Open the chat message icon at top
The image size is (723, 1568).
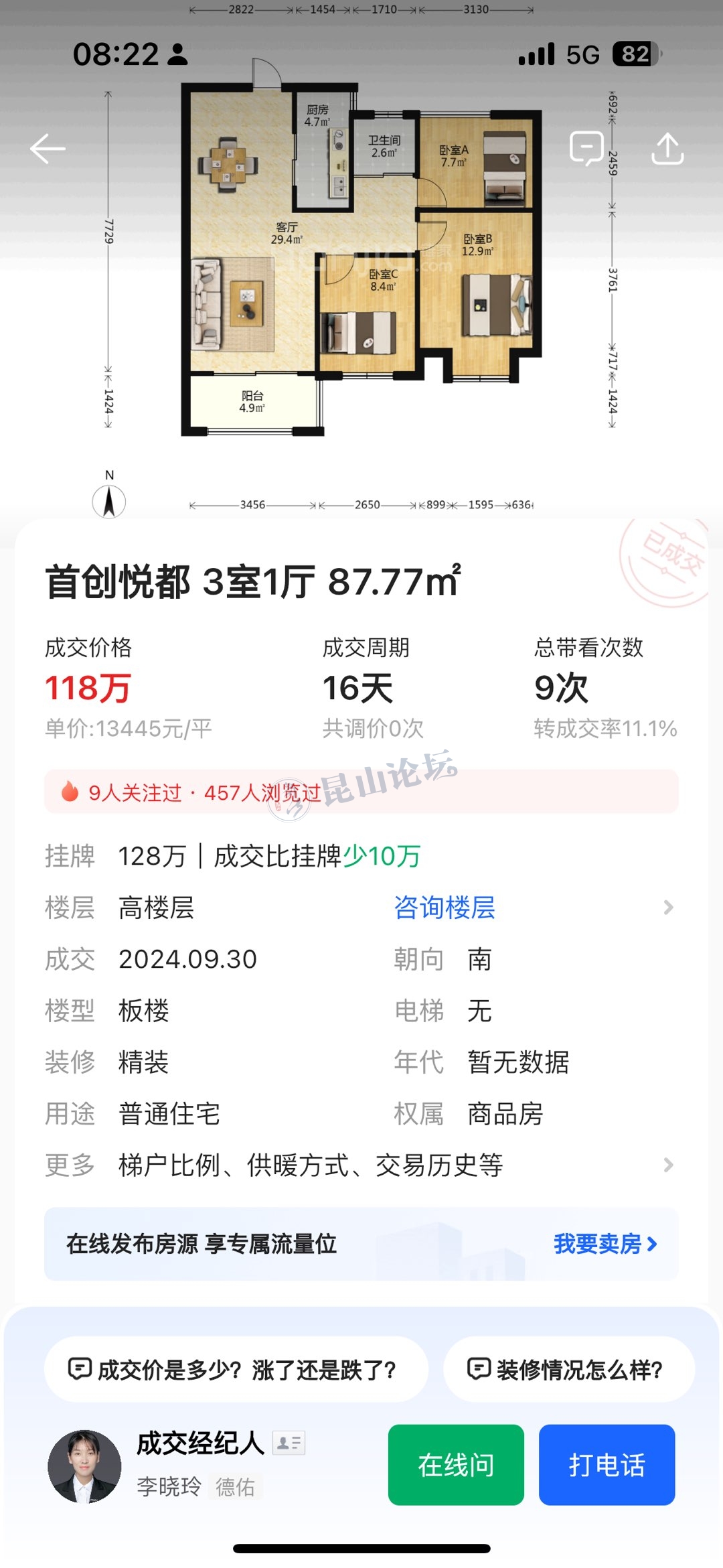(586, 148)
